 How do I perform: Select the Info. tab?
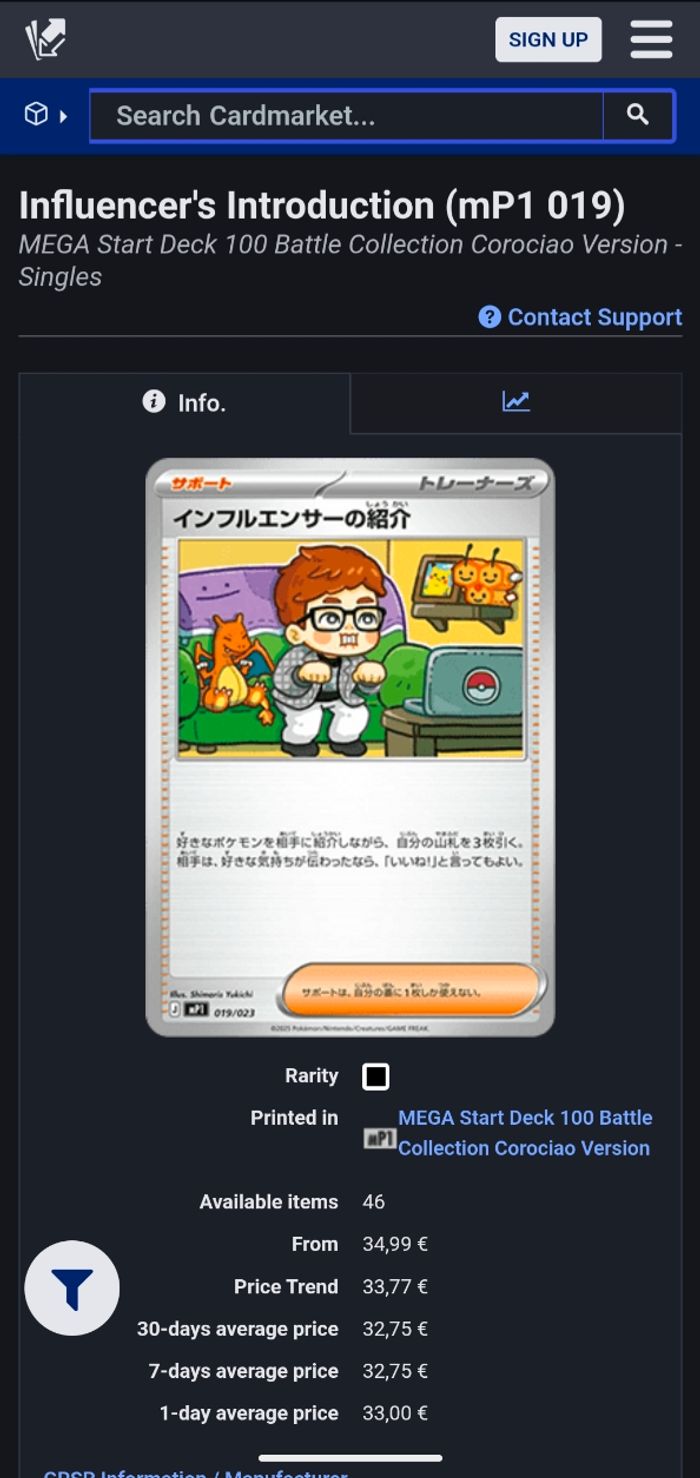185,403
